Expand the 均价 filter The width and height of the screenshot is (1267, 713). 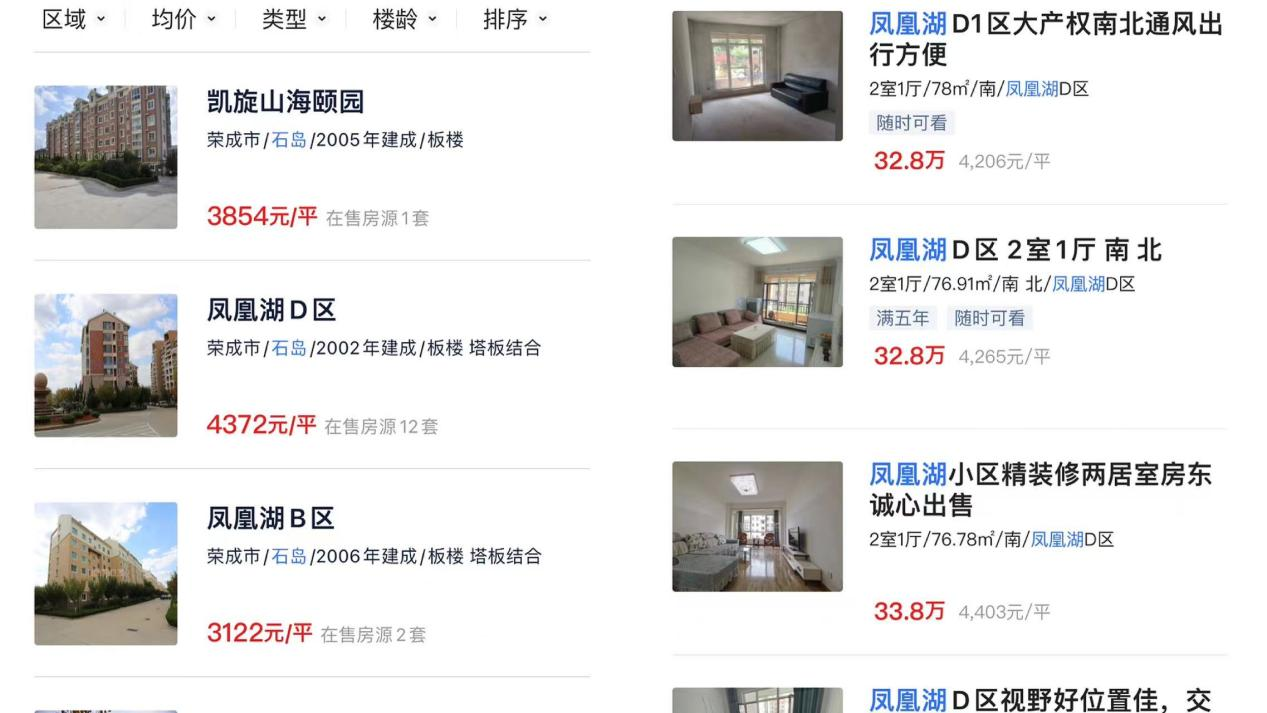pos(183,19)
